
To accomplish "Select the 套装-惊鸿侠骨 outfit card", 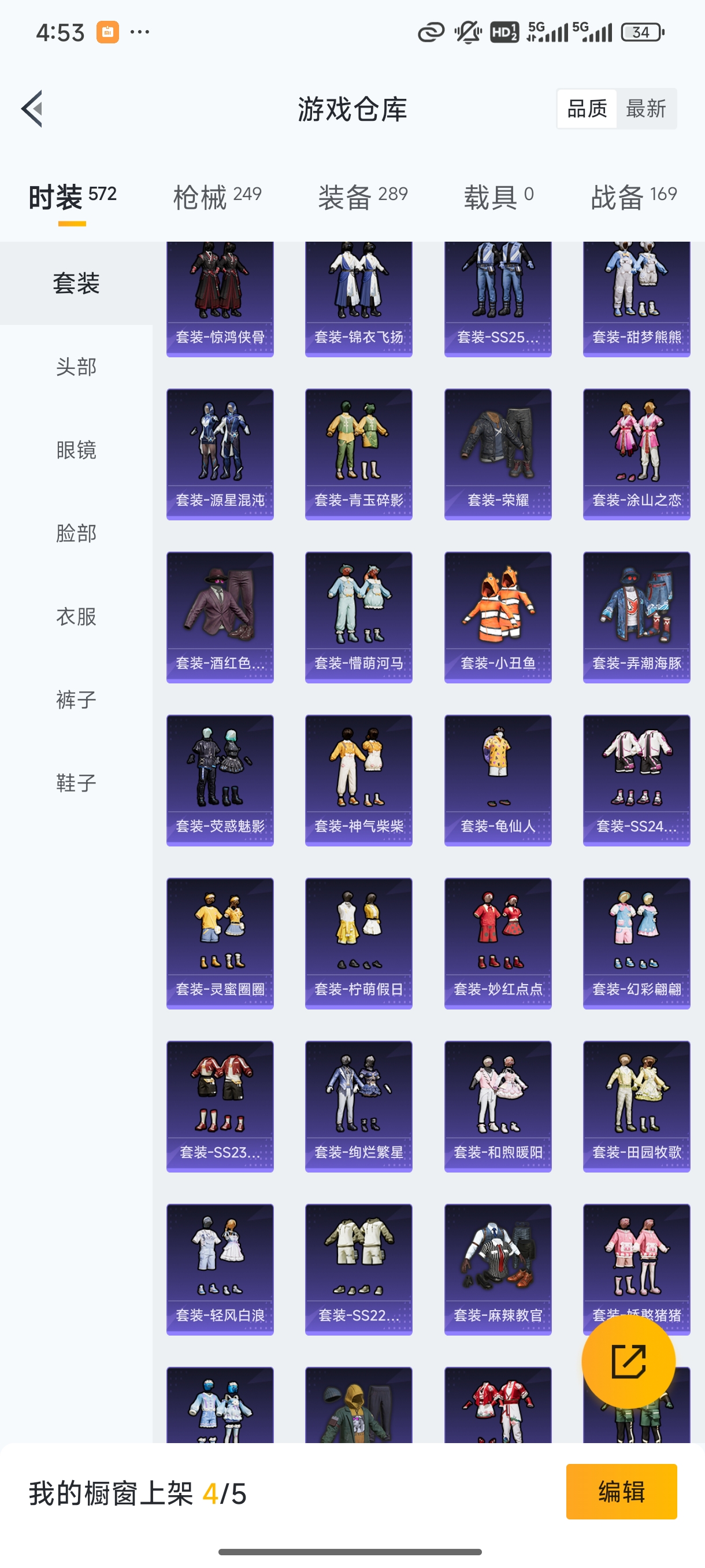I will click(220, 297).
